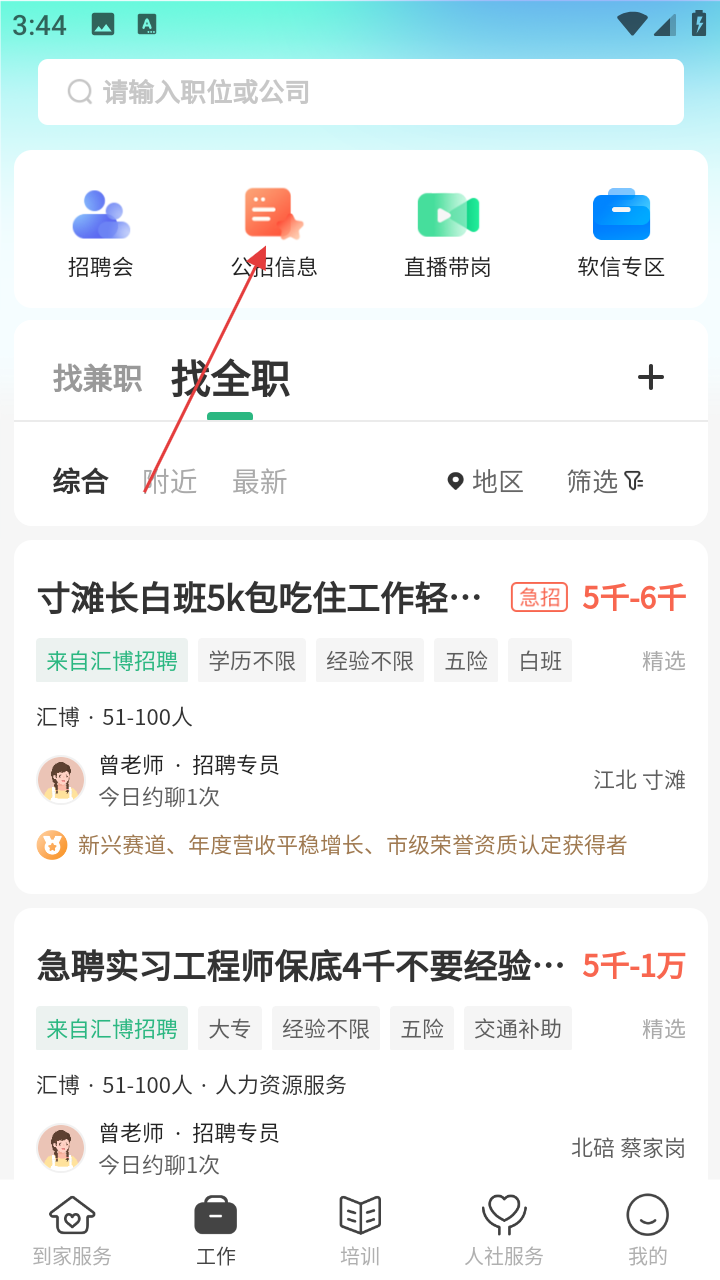The width and height of the screenshot is (720, 1280).
Task: Add a job preference with plus icon
Action: [650, 377]
